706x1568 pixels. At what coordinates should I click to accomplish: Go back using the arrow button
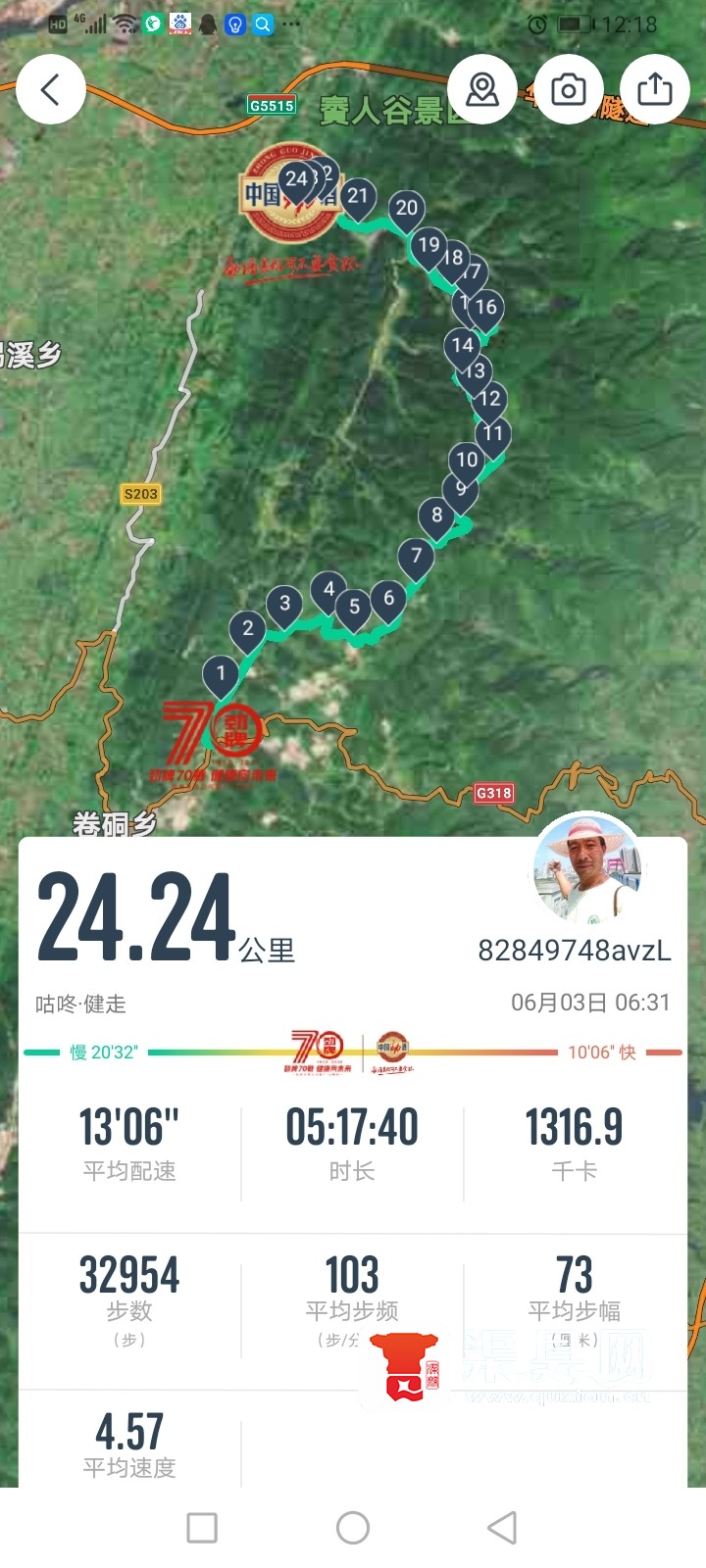point(51,90)
